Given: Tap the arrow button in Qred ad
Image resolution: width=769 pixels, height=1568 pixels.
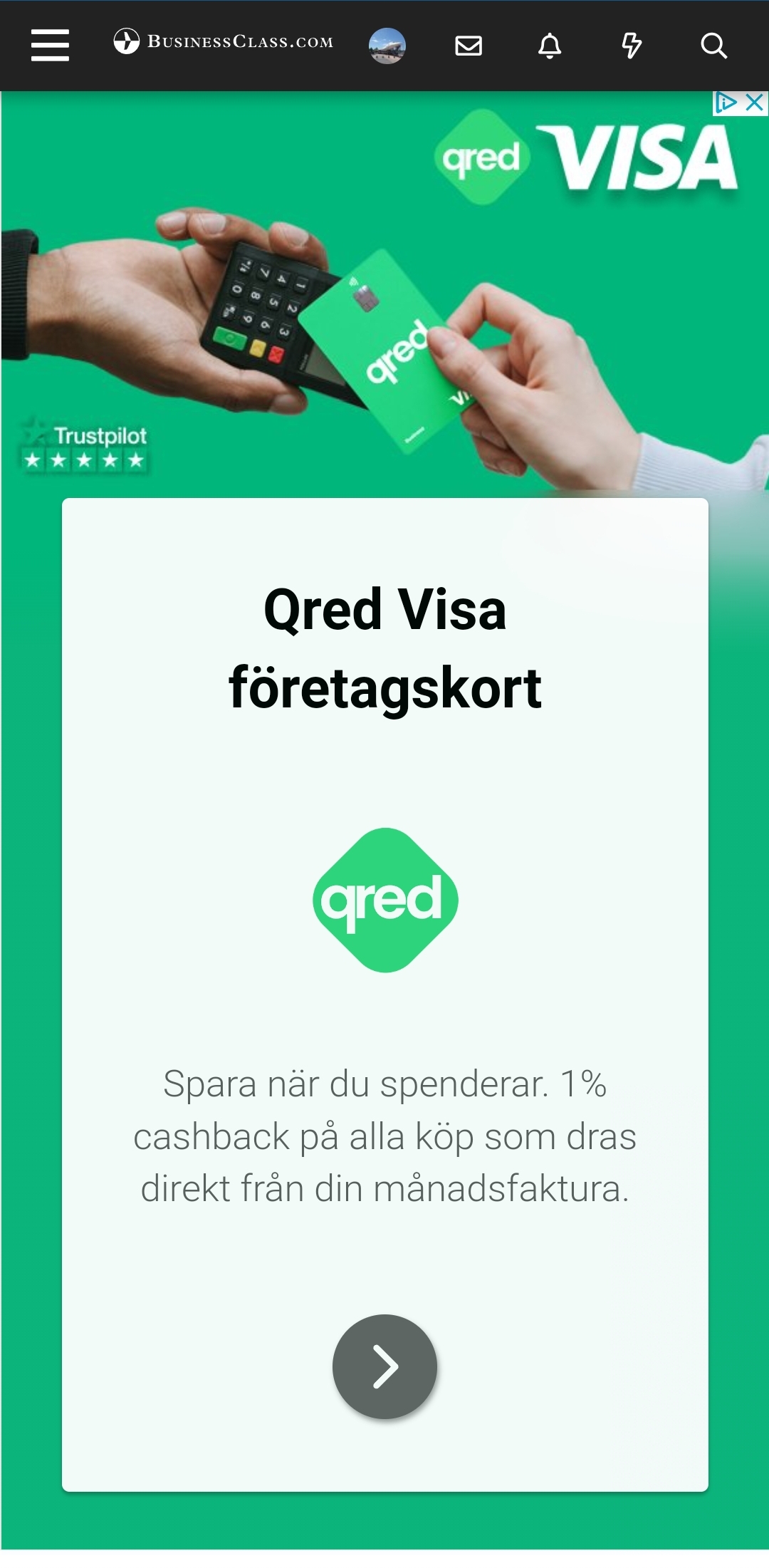Looking at the screenshot, I should pyautogui.click(x=384, y=1366).
